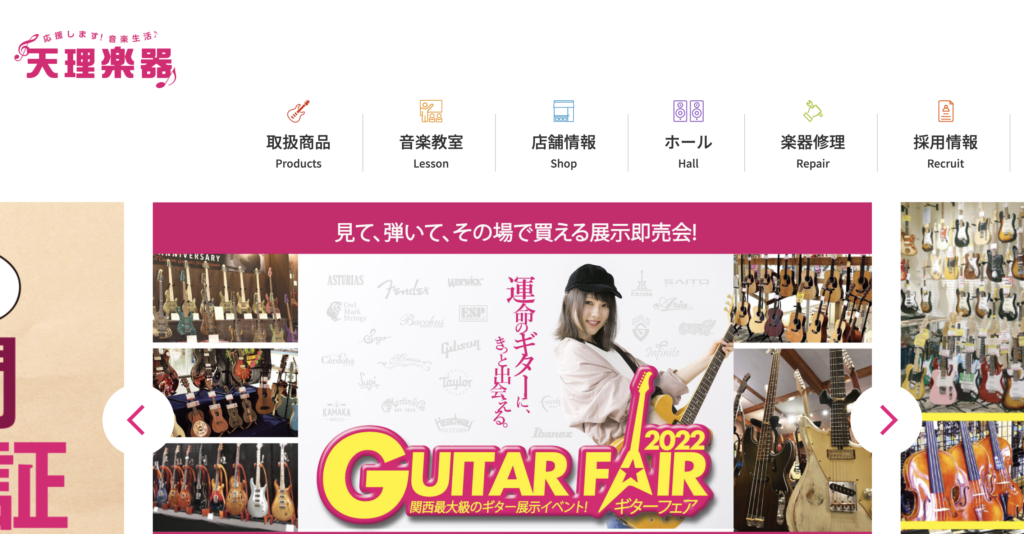Open 店舗情報 Shop information
This screenshot has width=1024, height=534.
563,142
